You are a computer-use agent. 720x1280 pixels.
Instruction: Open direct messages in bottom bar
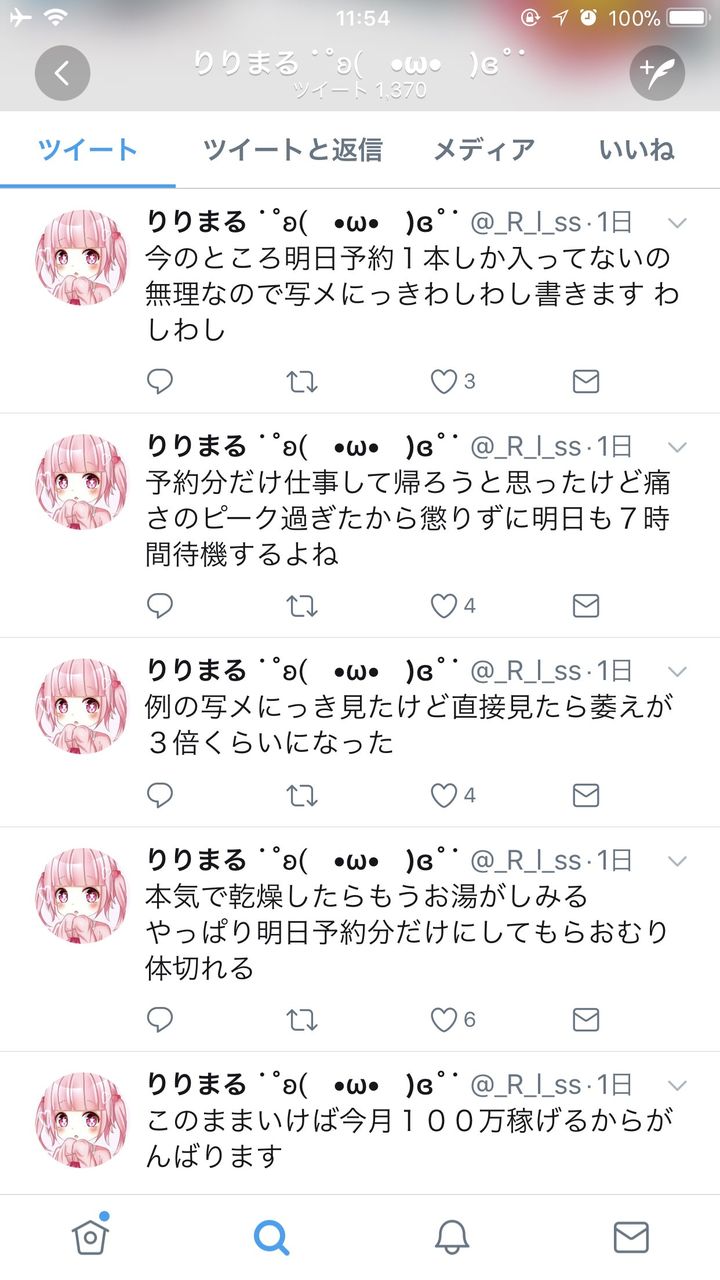pos(631,1238)
